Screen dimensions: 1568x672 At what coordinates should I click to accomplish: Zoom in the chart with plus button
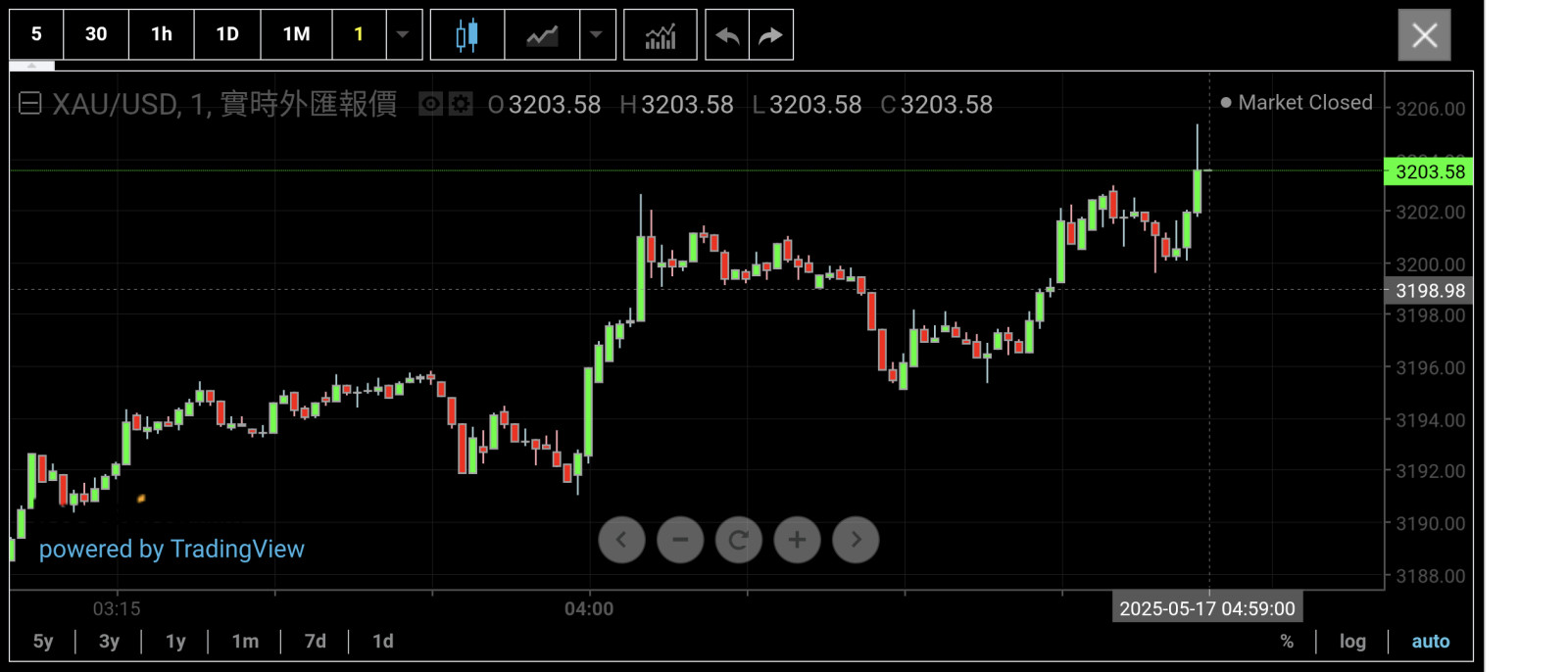pos(797,540)
